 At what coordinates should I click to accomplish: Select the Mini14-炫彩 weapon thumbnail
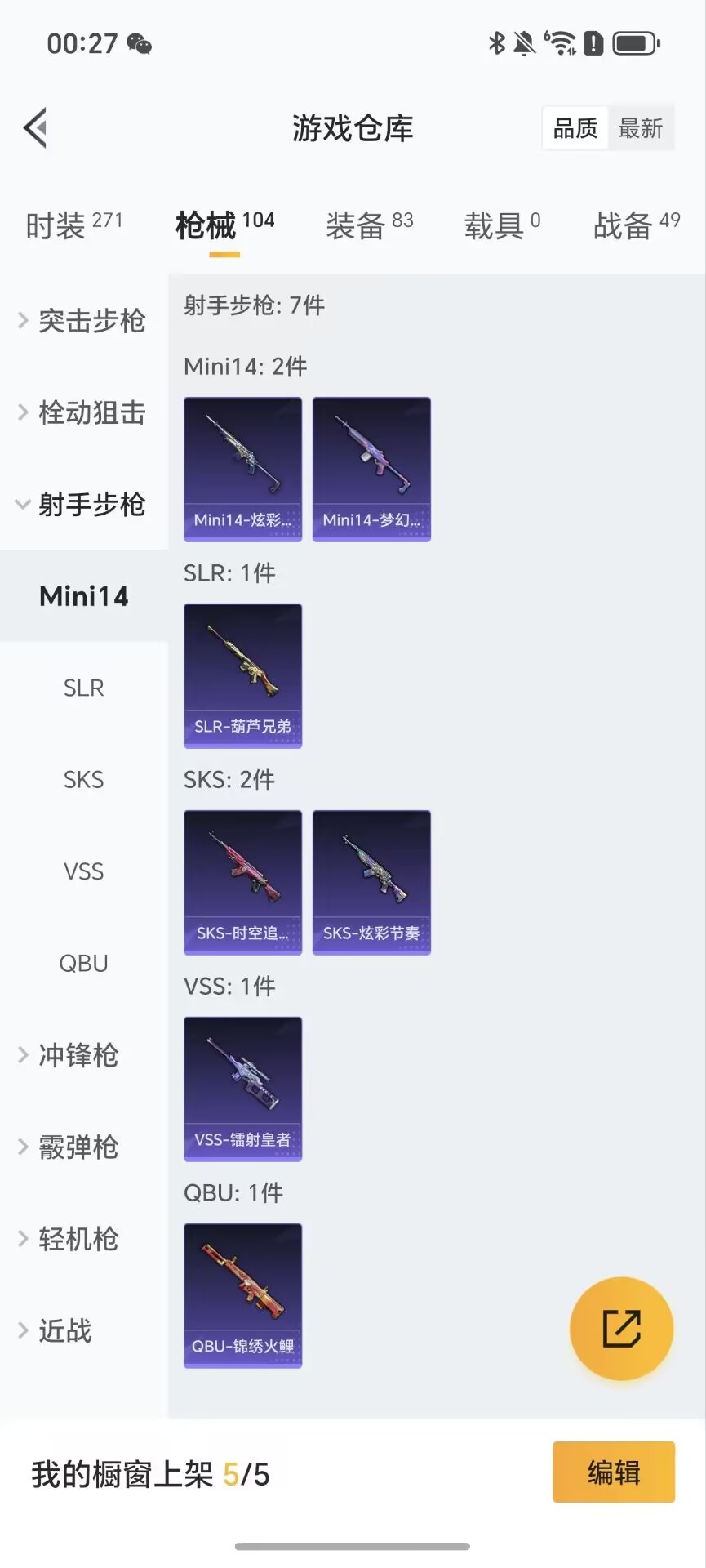[x=242, y=468]
